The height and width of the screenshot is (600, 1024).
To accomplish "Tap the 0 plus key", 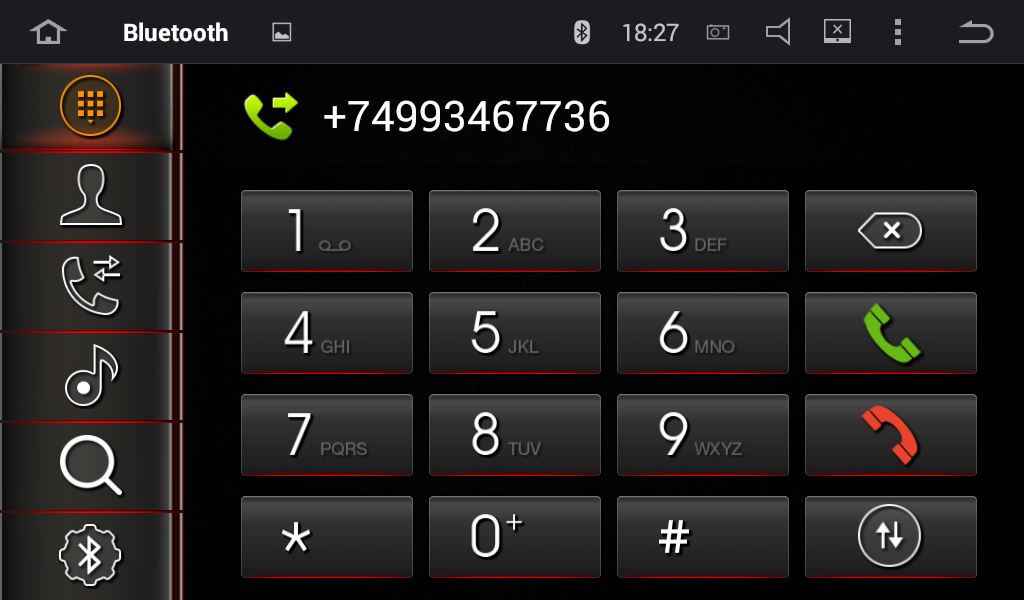I will [x=514, y=537].
